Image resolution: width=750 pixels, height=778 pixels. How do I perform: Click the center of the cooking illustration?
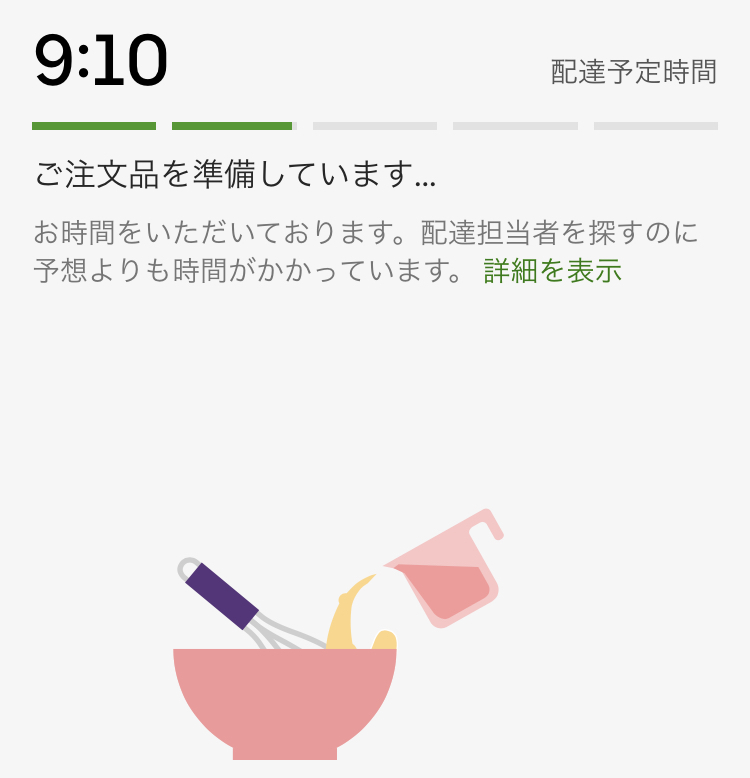click(330, 640)
